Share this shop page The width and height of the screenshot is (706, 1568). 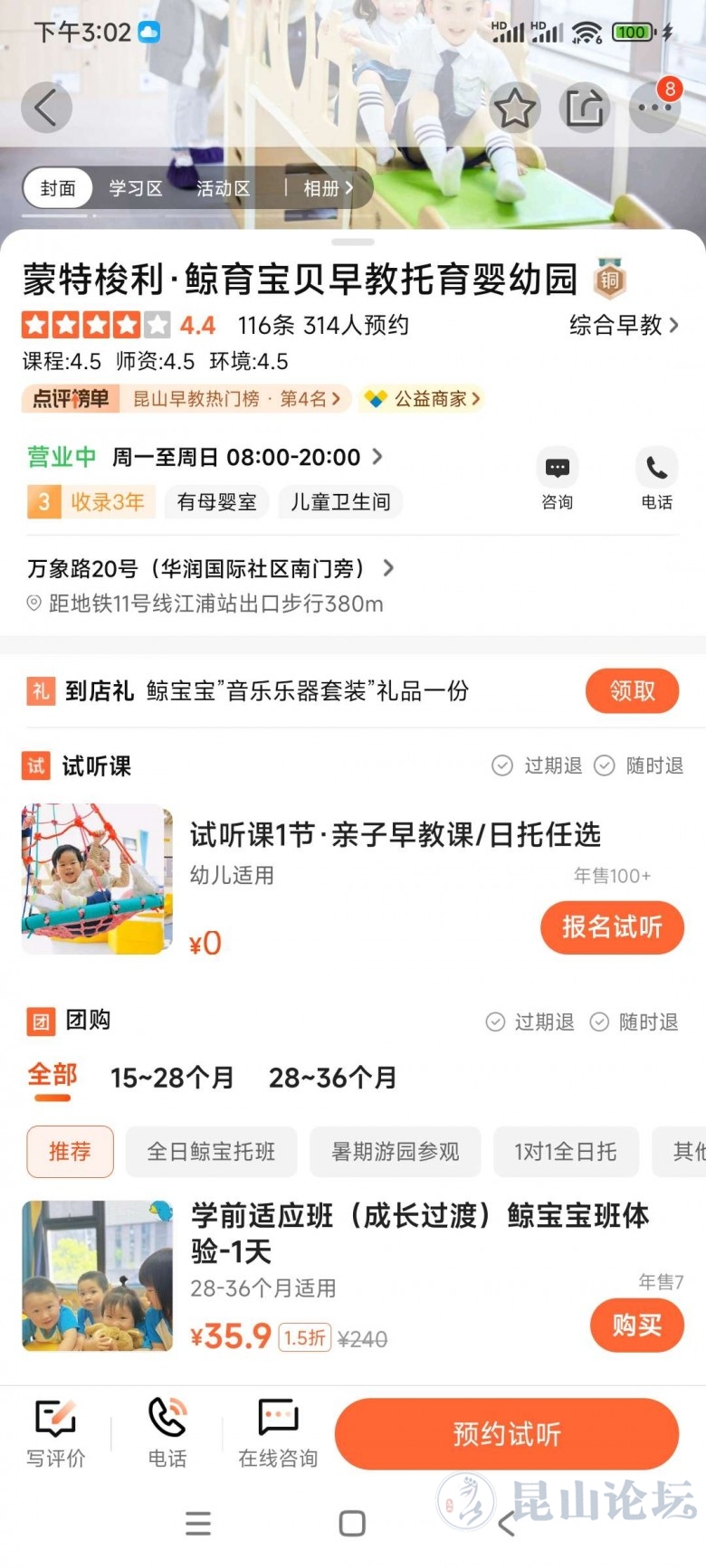585,108
